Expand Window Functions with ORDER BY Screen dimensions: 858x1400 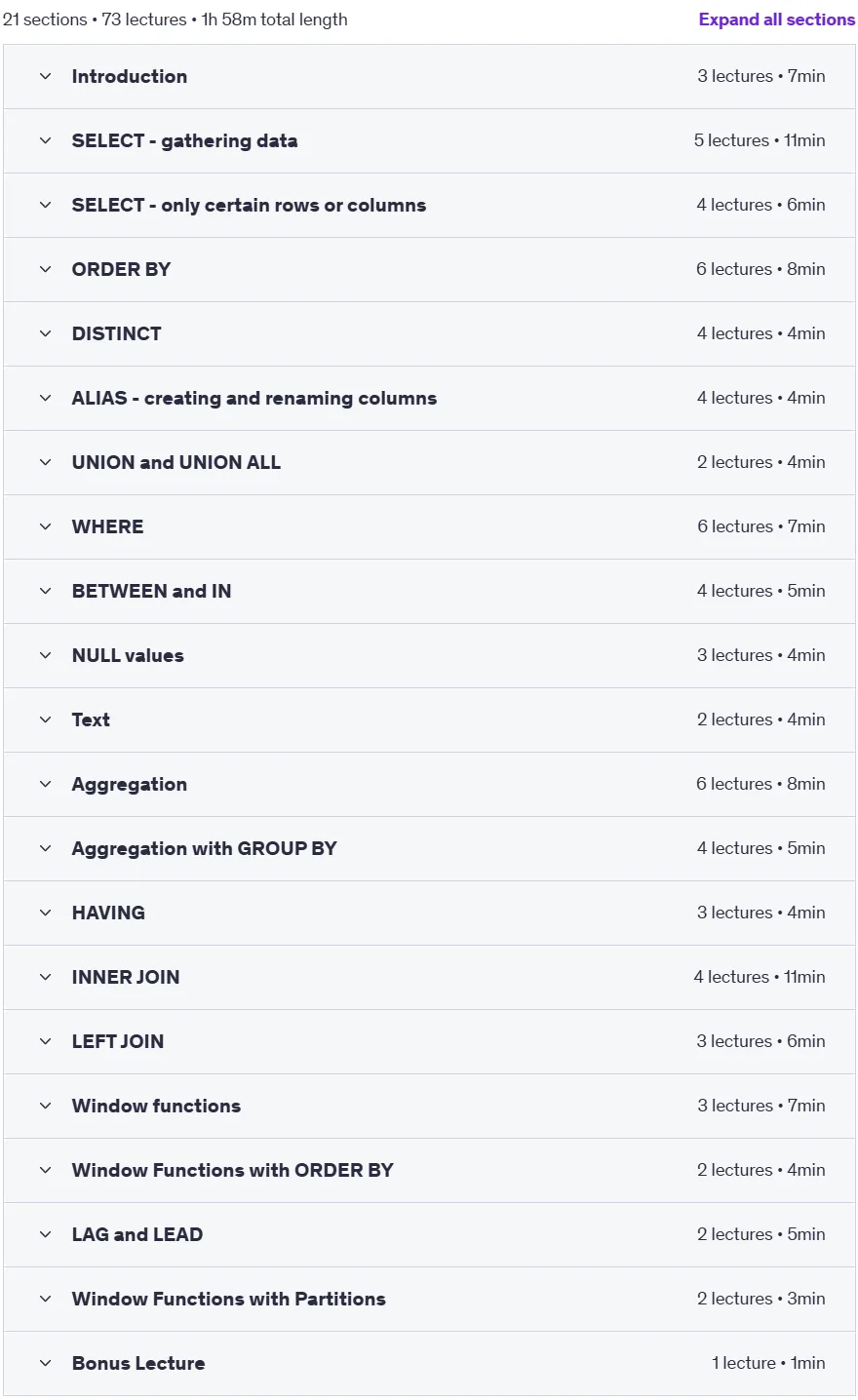coord(429,1170)
